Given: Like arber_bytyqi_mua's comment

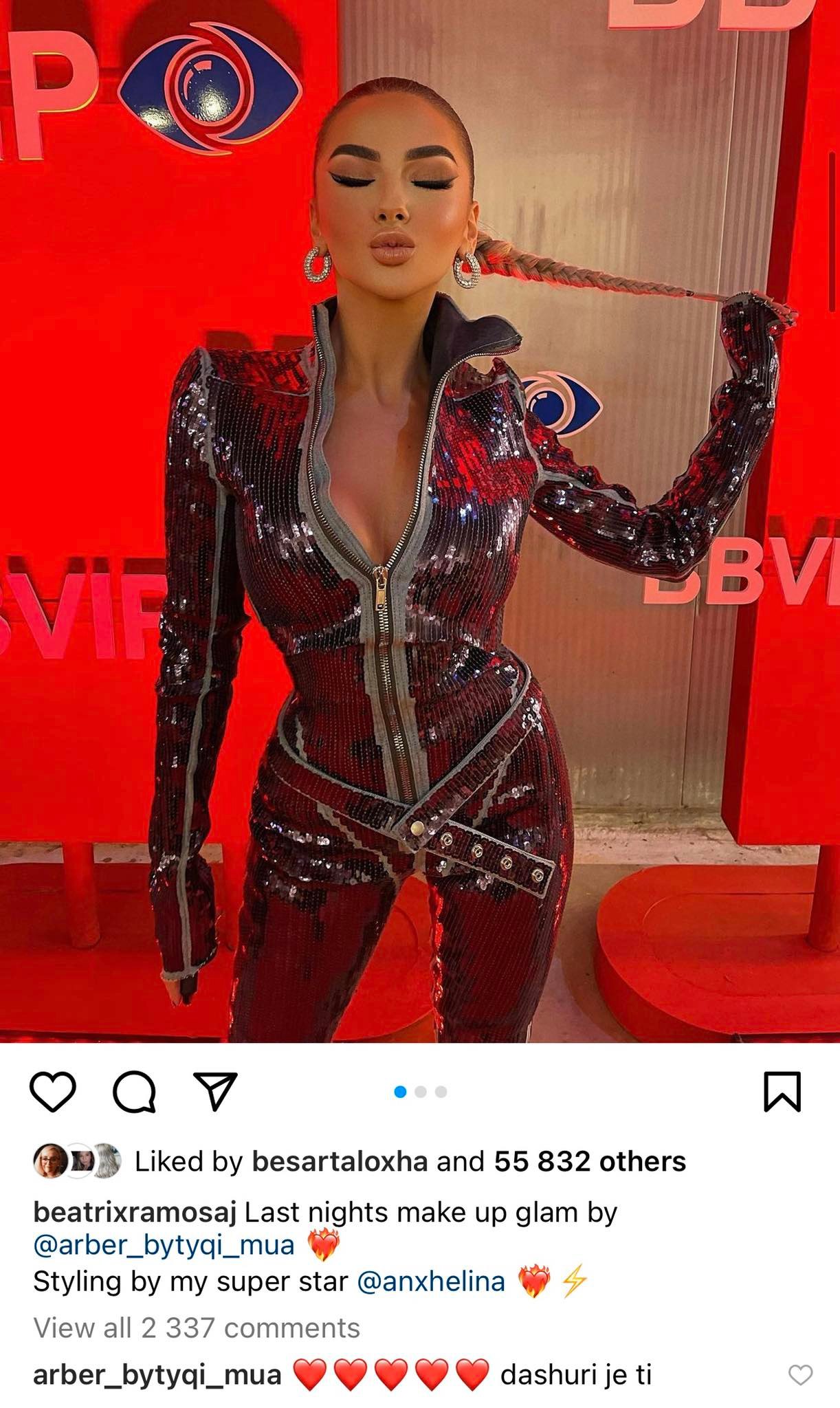Looking at the screenshot, I should (x=800, y=1375).
